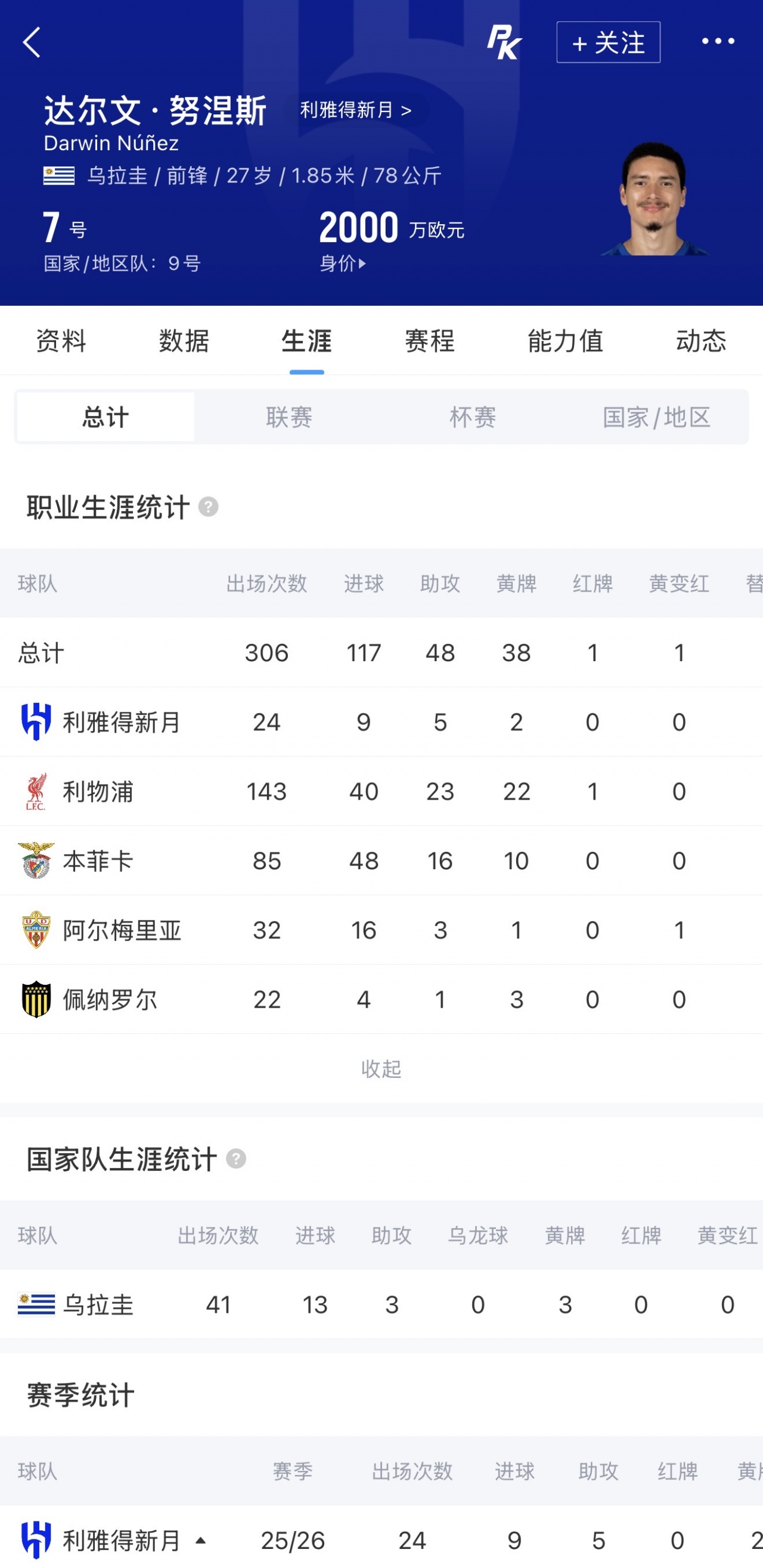Open the 利雅得新月 team link

point(356,110)
